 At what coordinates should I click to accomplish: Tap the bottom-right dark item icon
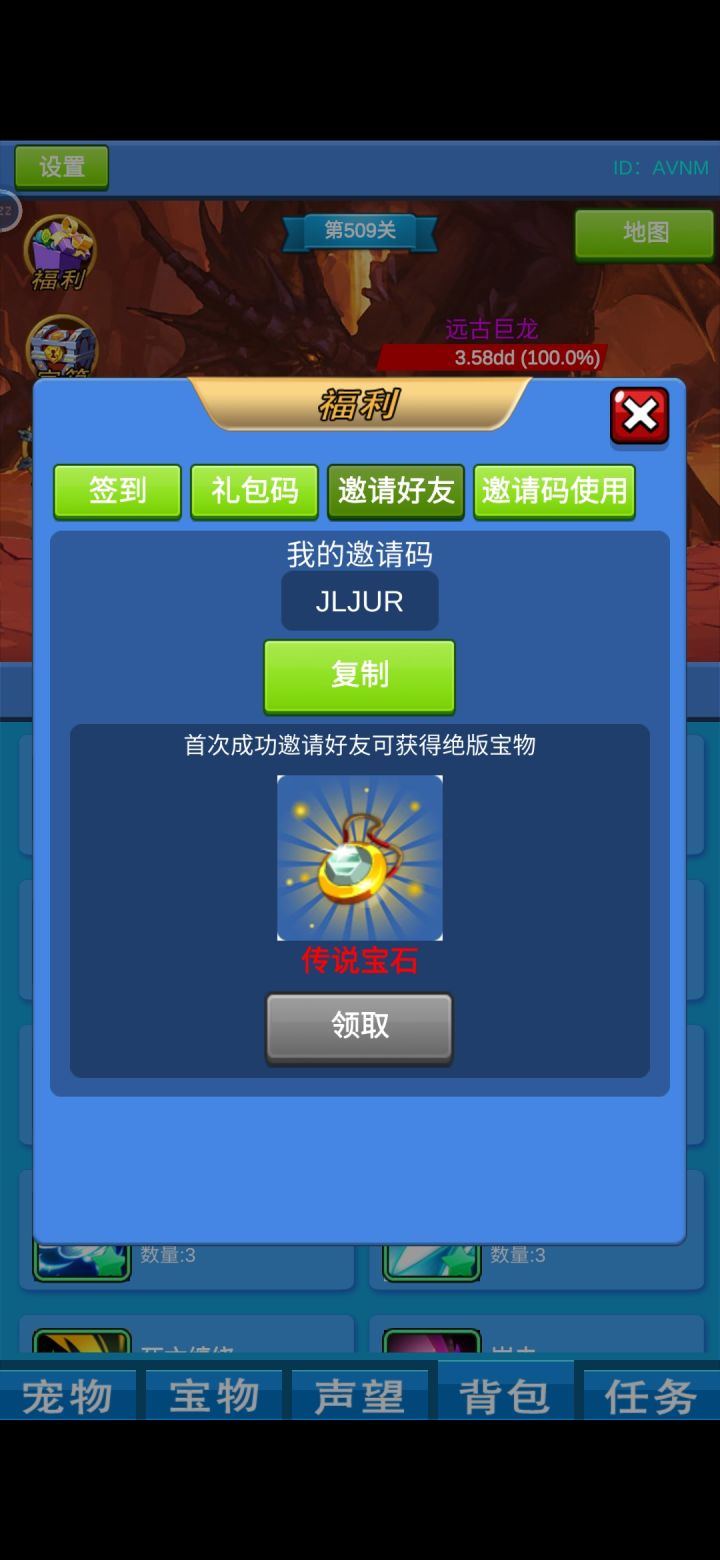[430, 1340]
